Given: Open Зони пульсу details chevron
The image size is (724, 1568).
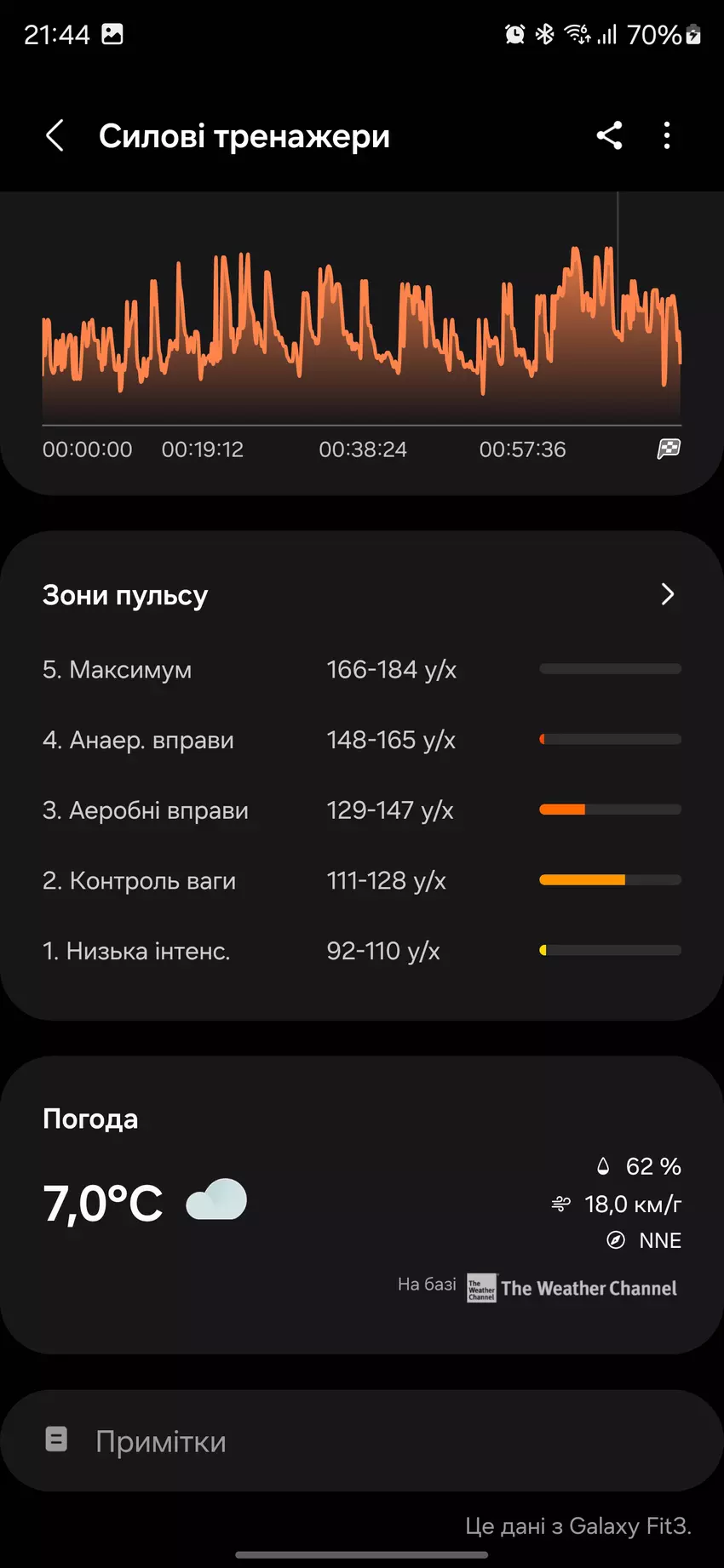Looking at the screenshot, I should (667, 595).
